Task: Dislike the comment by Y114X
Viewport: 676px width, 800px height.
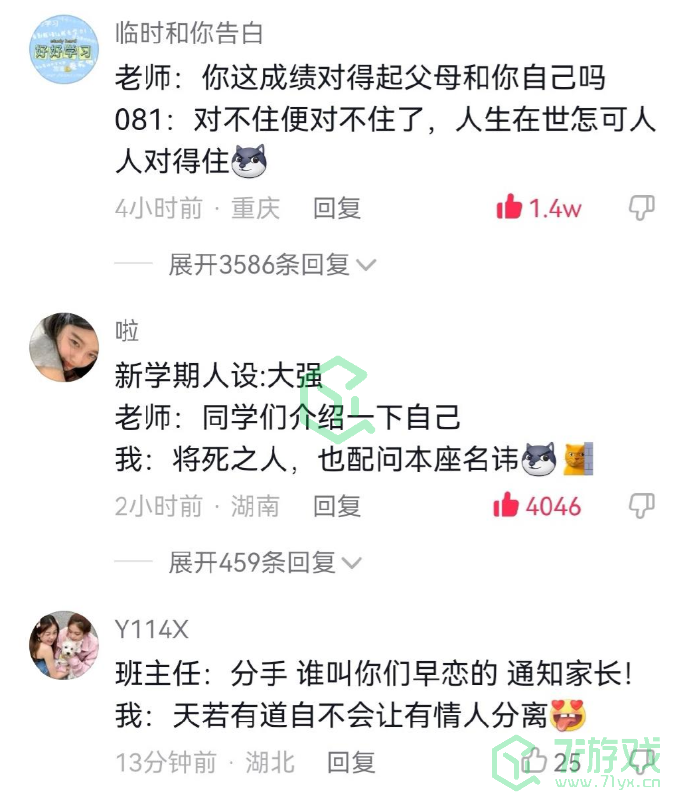Action: click(x=641, y=761)
